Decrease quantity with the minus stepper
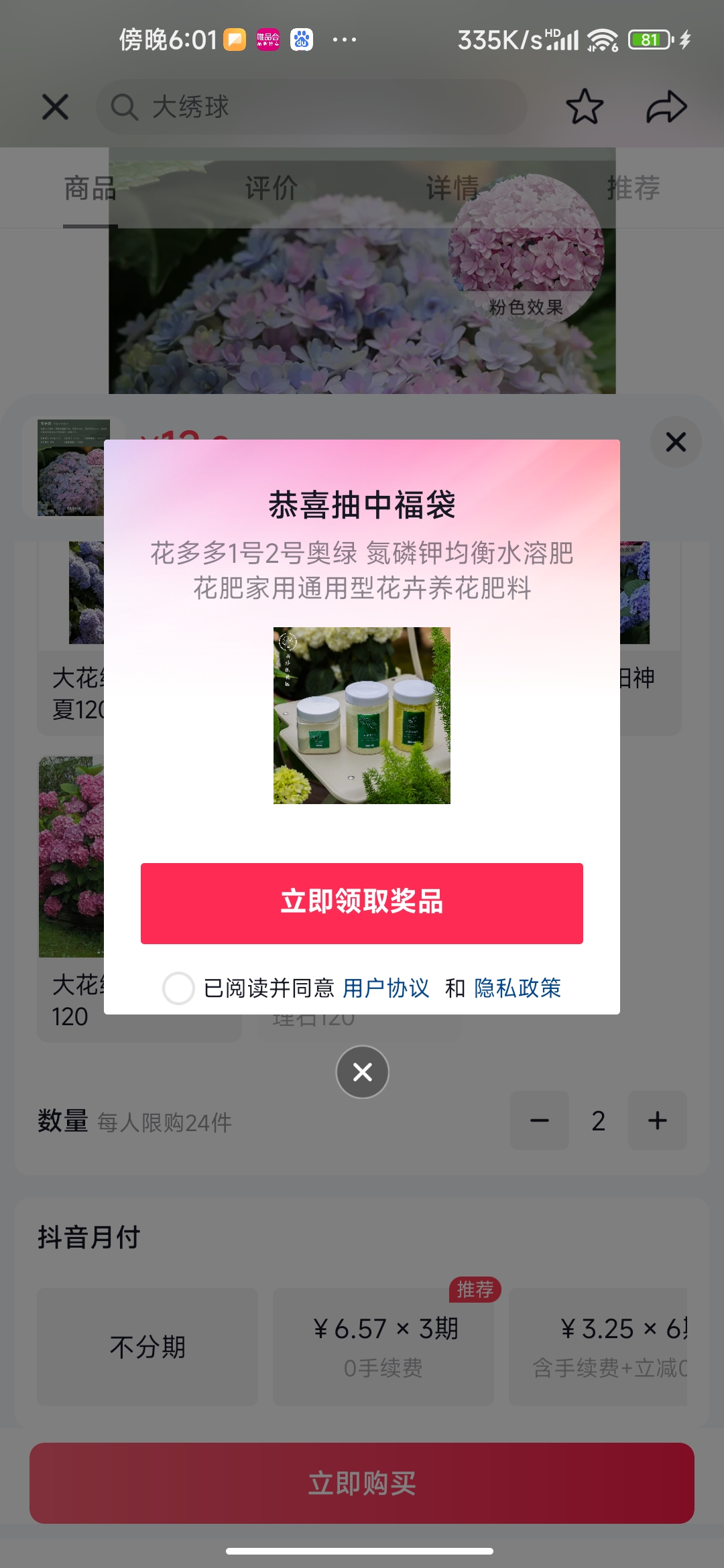Screen dimensions: 724x1568 tap(539, 1121)
